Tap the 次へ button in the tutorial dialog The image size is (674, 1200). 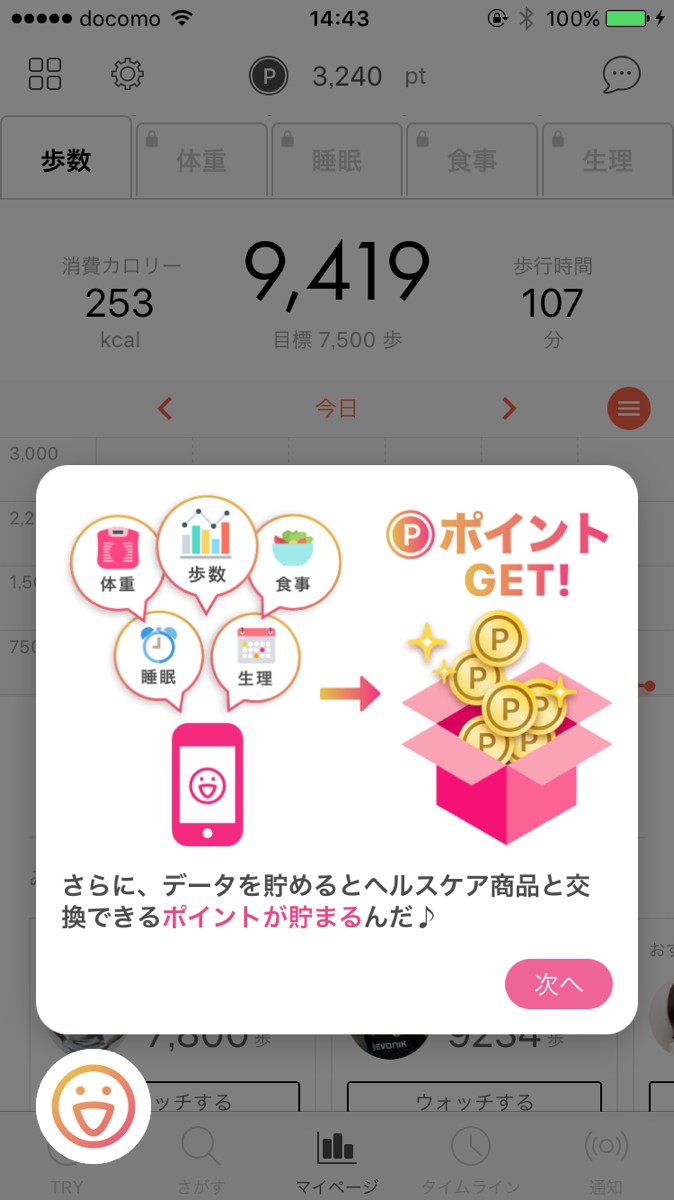(558, 984)
